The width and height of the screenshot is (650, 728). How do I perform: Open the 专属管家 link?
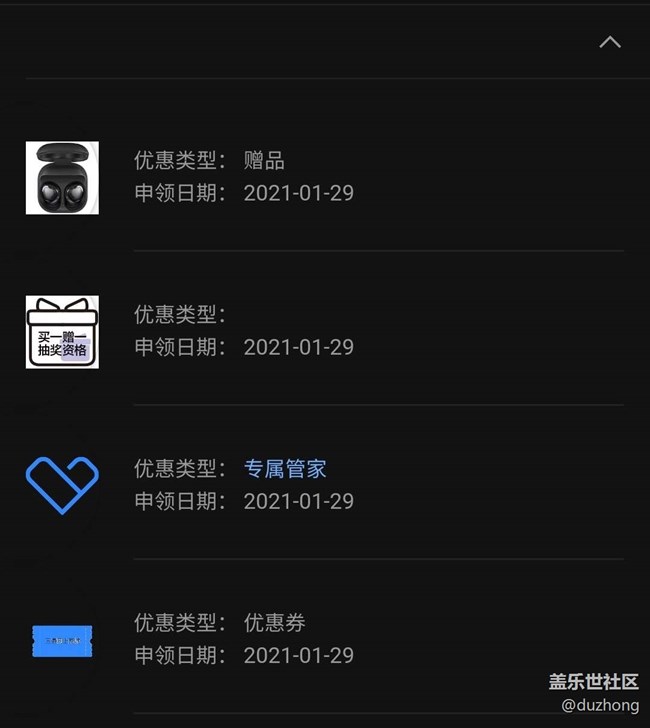[285, 469]
